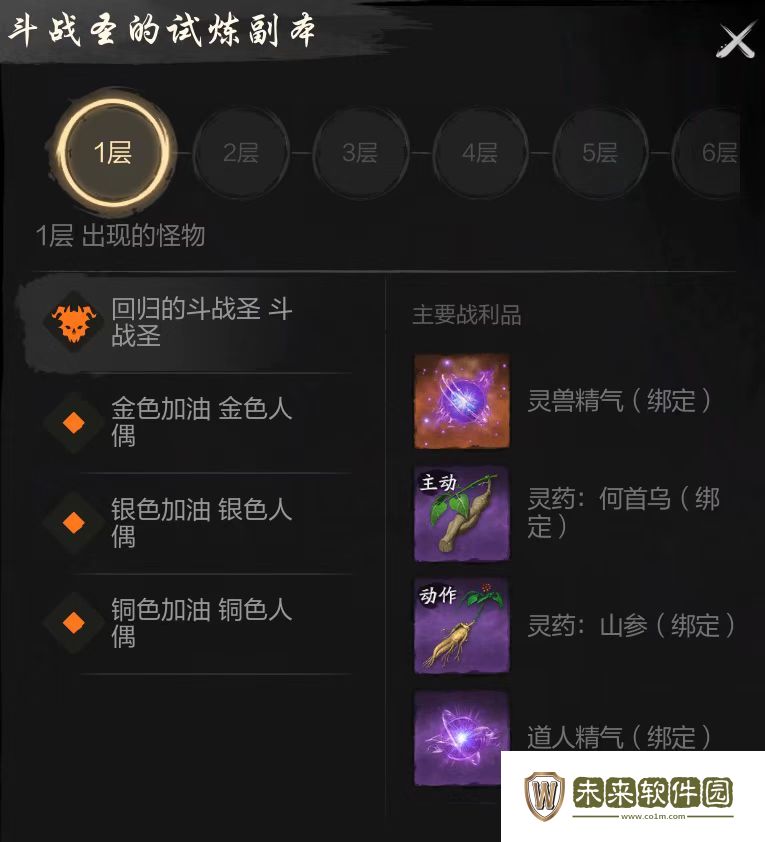Screen dimensions: 765x842
Task: Switch to the 5层 floor
Action: click(600, 153)
